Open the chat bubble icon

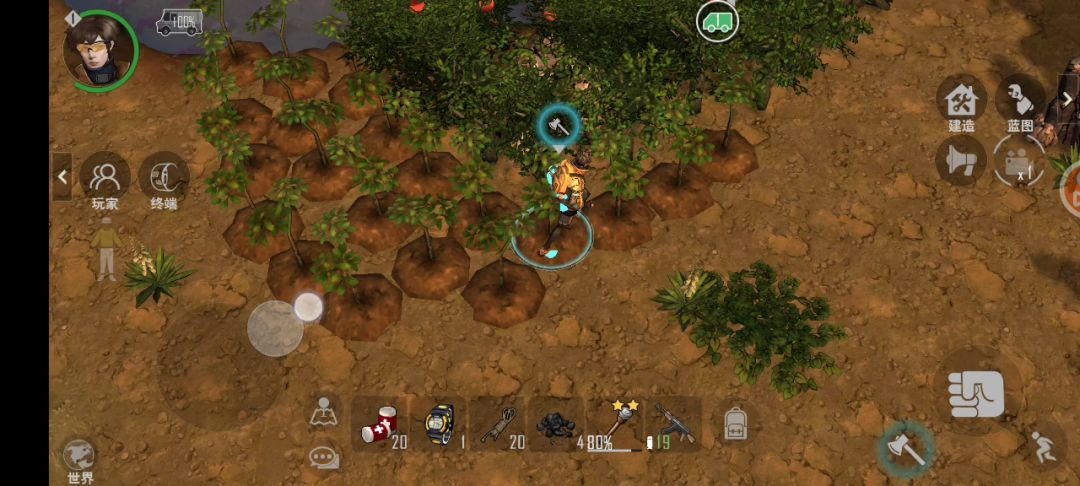click(x=323, y=457)
